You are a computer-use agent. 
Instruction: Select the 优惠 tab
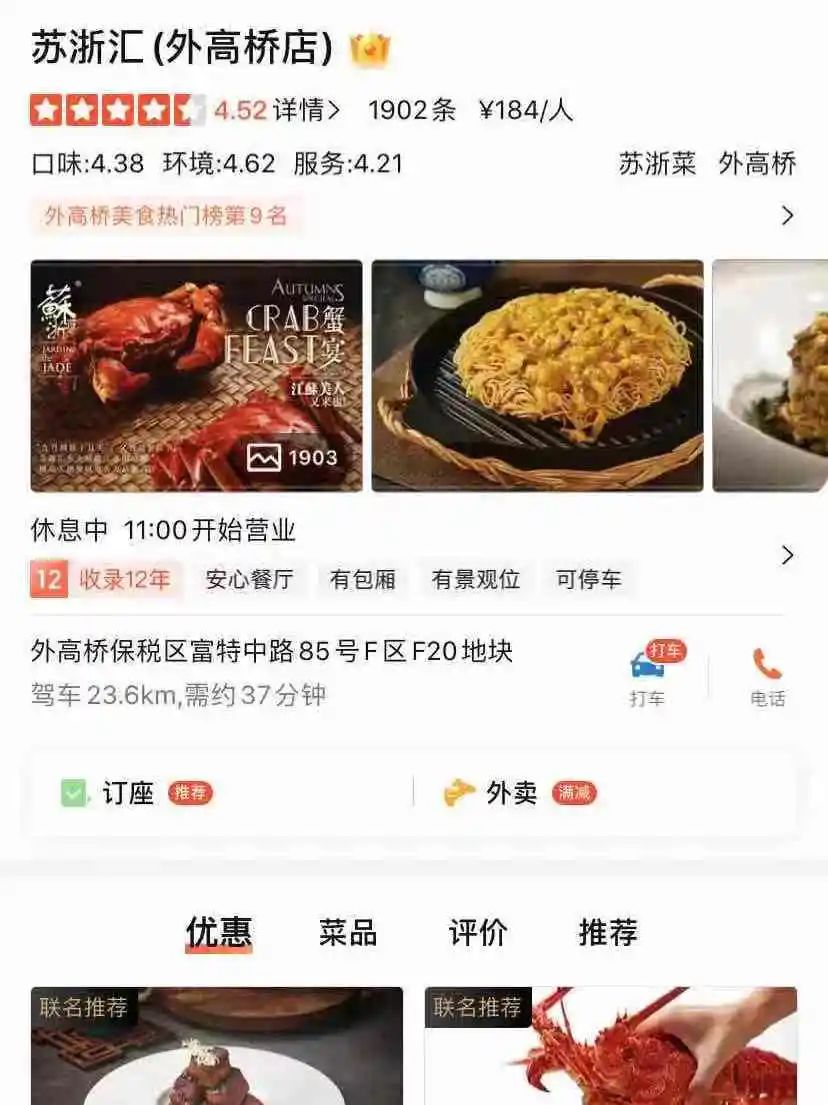(219, 932)
